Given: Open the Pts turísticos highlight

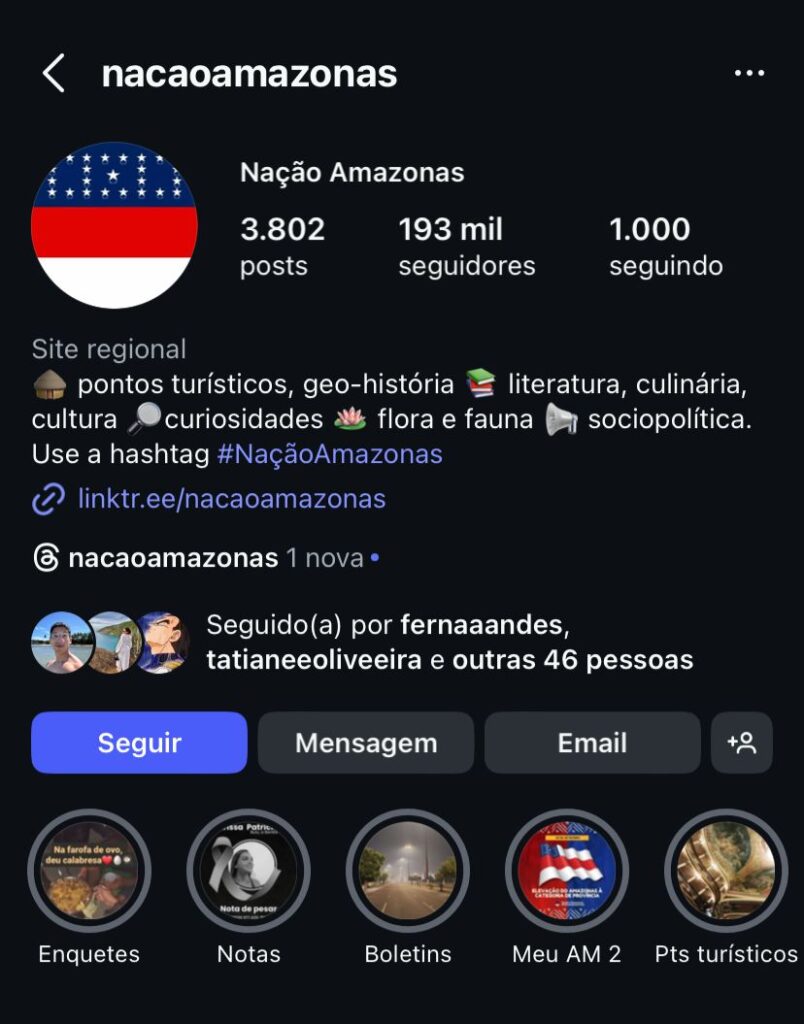Looking at the screenshot, I should (x=725, y=871).
